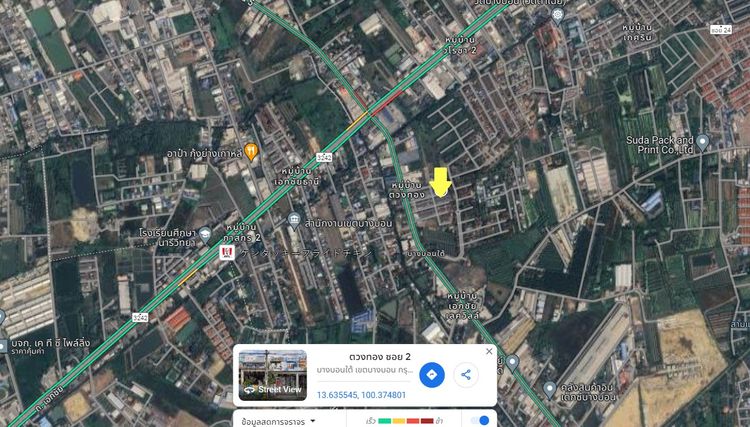Expand the traffic information dropdown

313,421
